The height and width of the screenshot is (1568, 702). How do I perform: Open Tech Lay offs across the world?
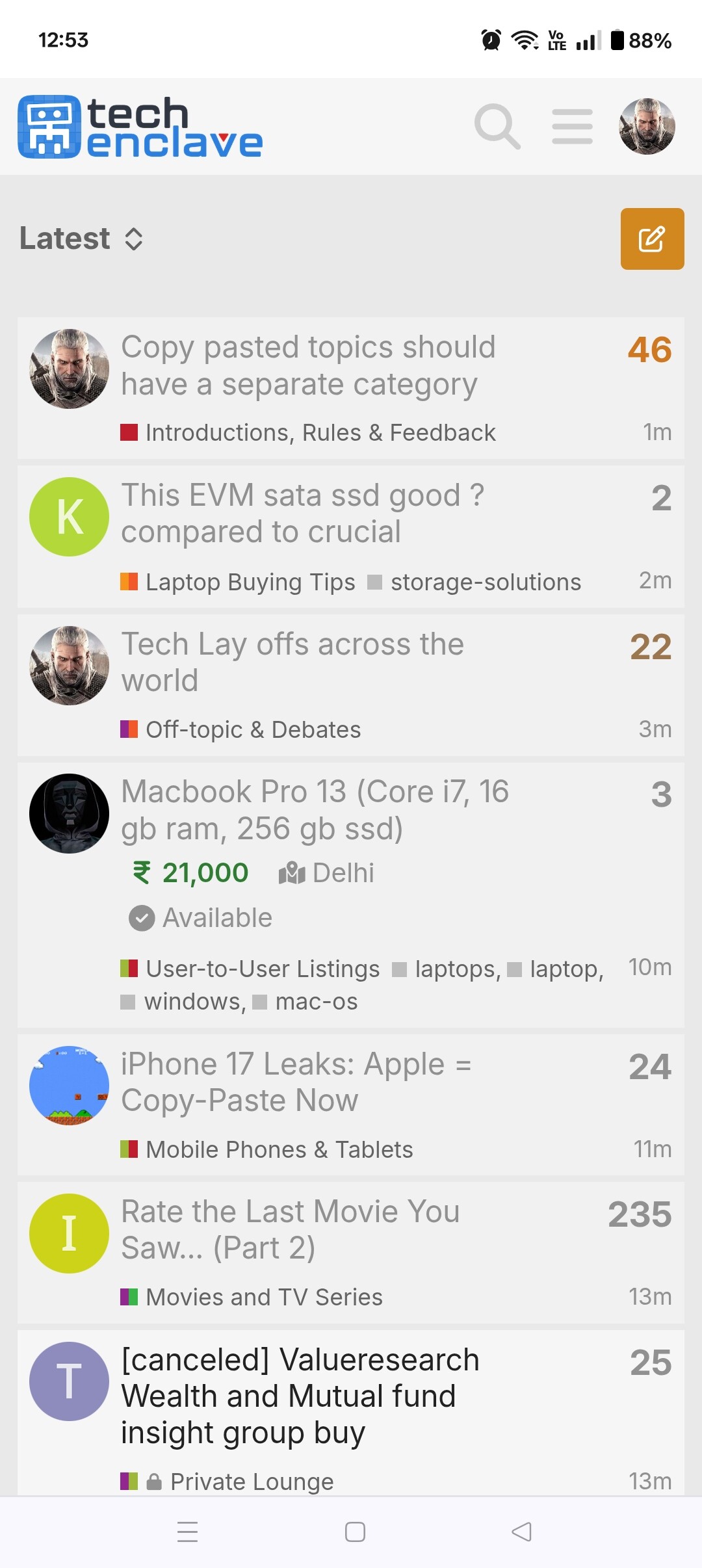(292, 662)
